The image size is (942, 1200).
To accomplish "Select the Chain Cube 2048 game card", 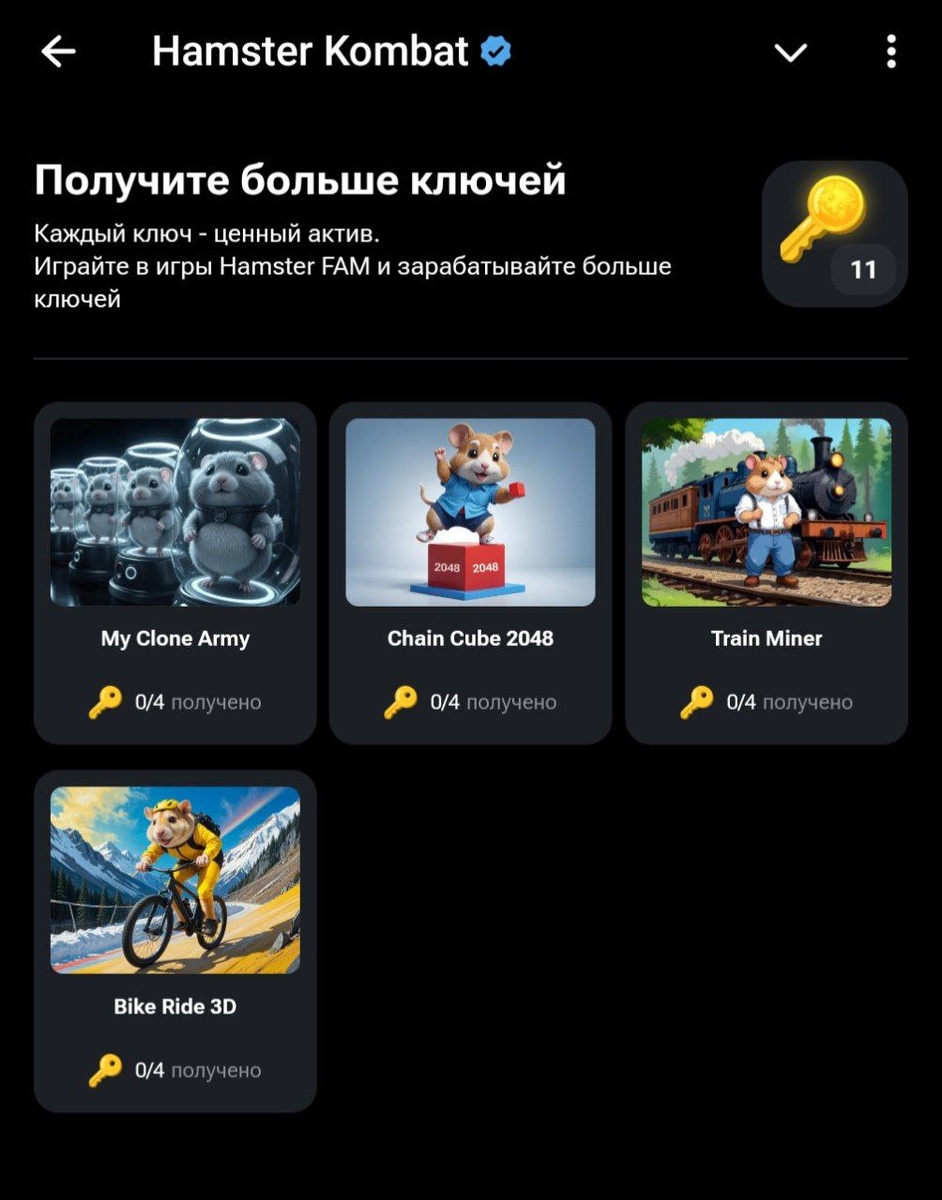I will (x=470, y=572).
